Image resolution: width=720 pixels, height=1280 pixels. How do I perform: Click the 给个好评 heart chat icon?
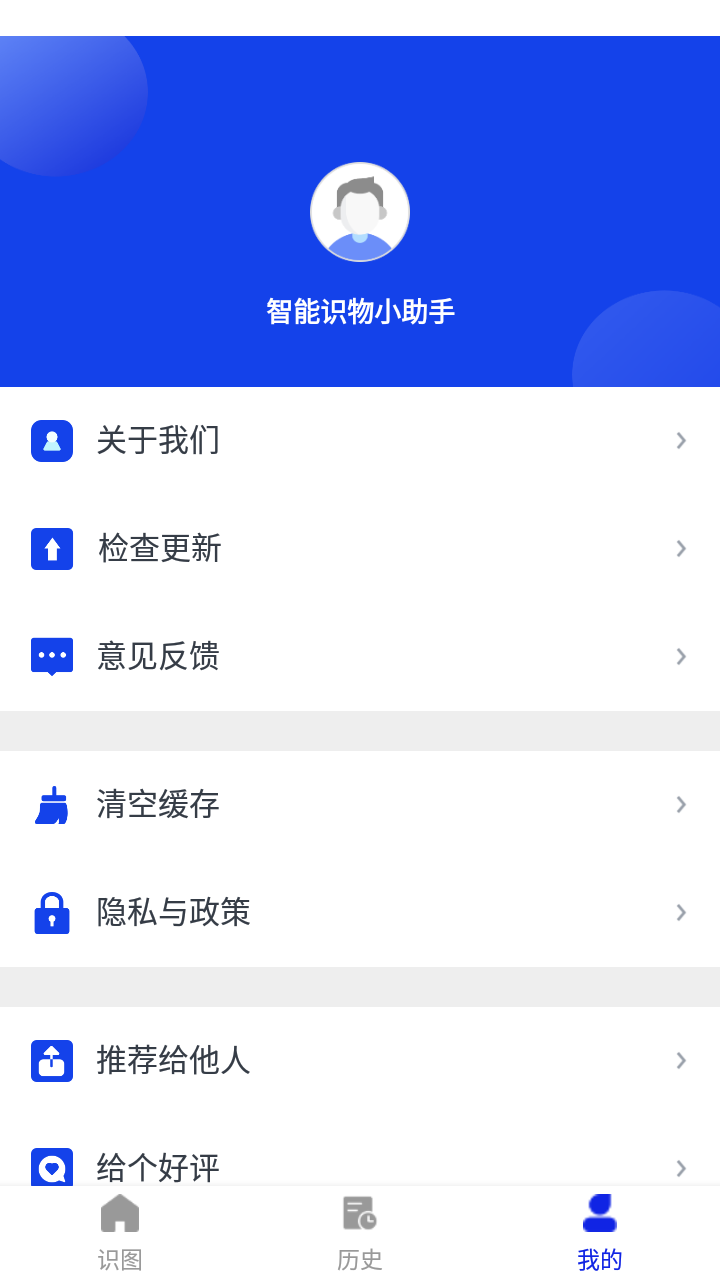click(52, 1168)
